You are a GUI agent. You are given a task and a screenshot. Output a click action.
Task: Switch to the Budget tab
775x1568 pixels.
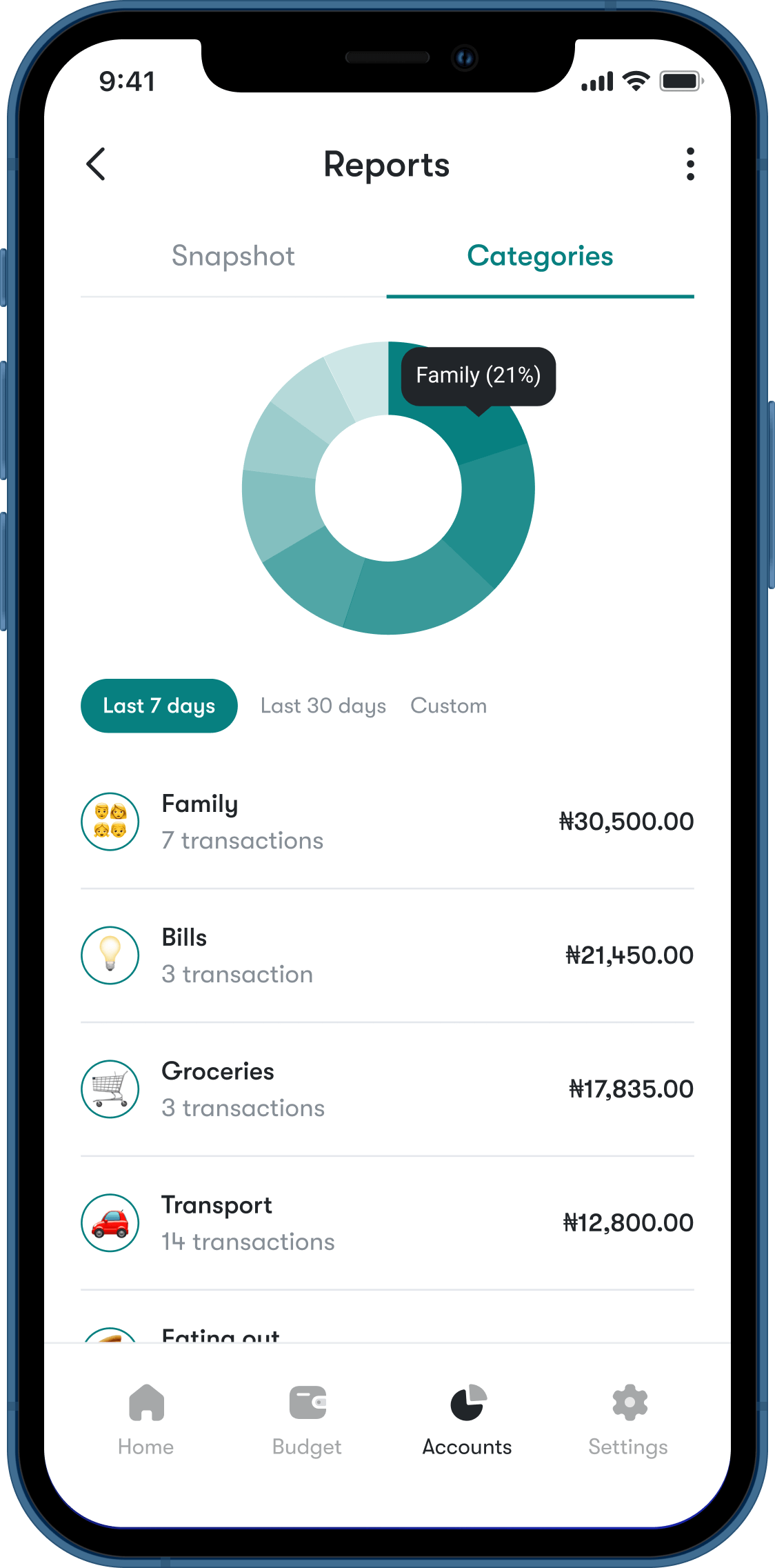307,1419
